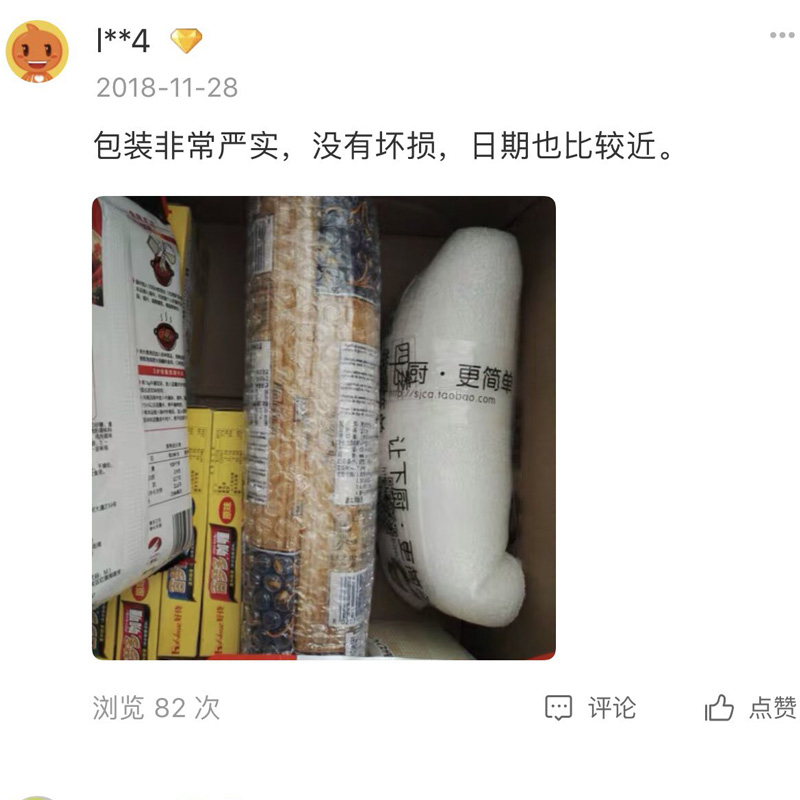Like the review with 点赞

pos(750,708)
